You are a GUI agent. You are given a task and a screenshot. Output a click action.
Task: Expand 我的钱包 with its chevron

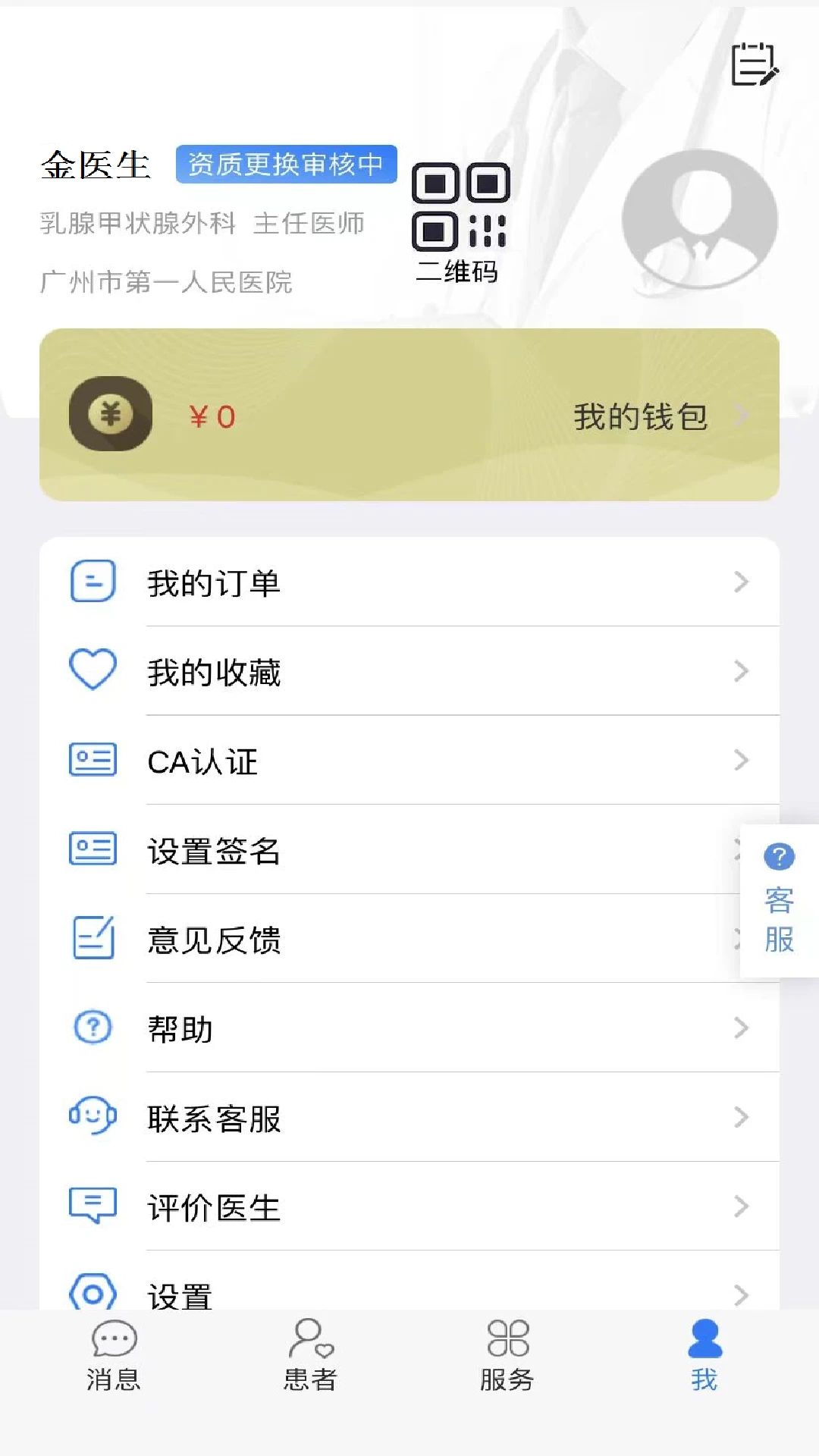coord(742,415)
